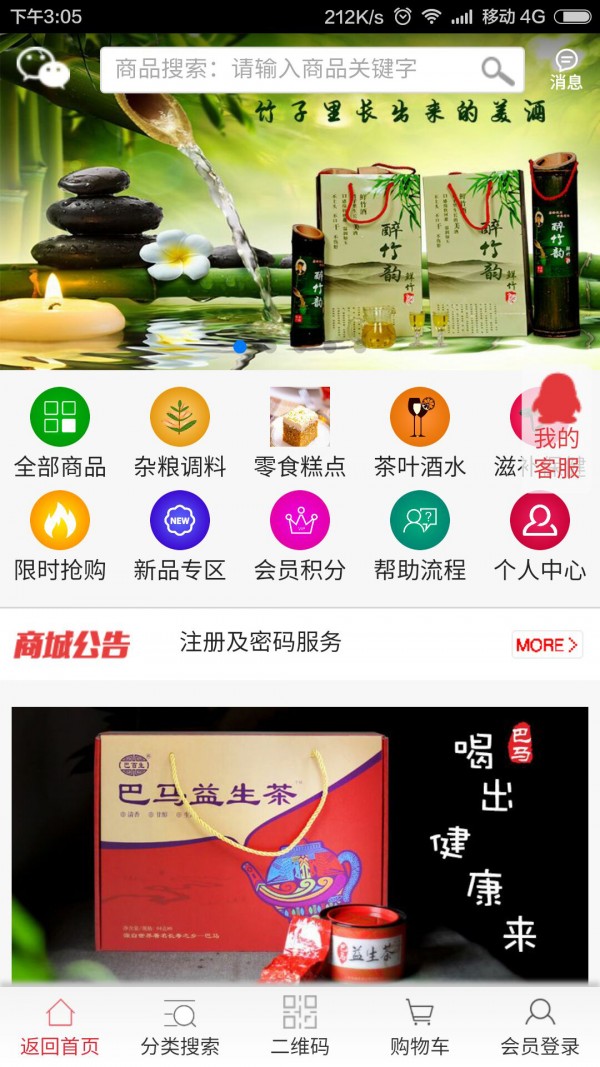Open 杂粮调料 category
Viewport: 600px width, 1067px height.
pos(180,432)
